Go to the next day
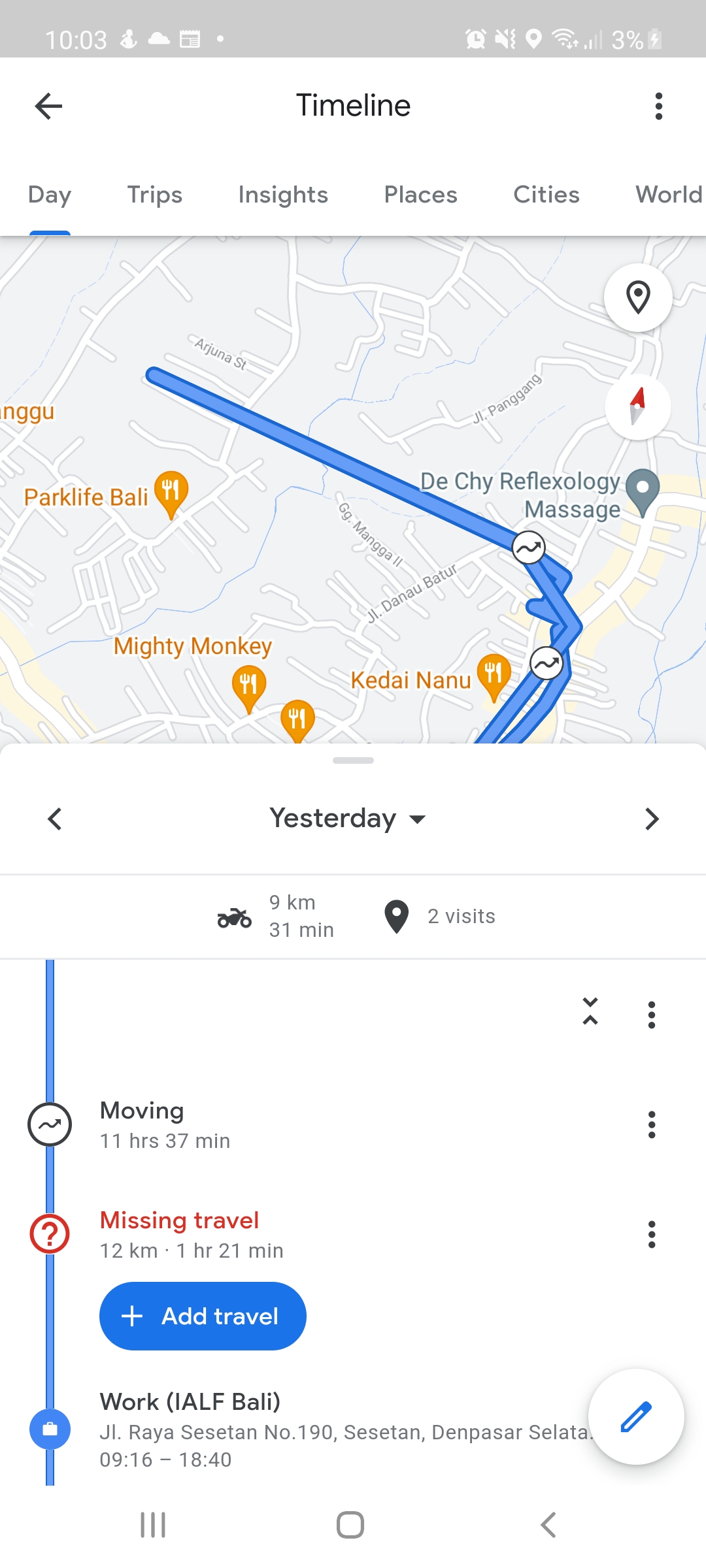 (651, 819)
